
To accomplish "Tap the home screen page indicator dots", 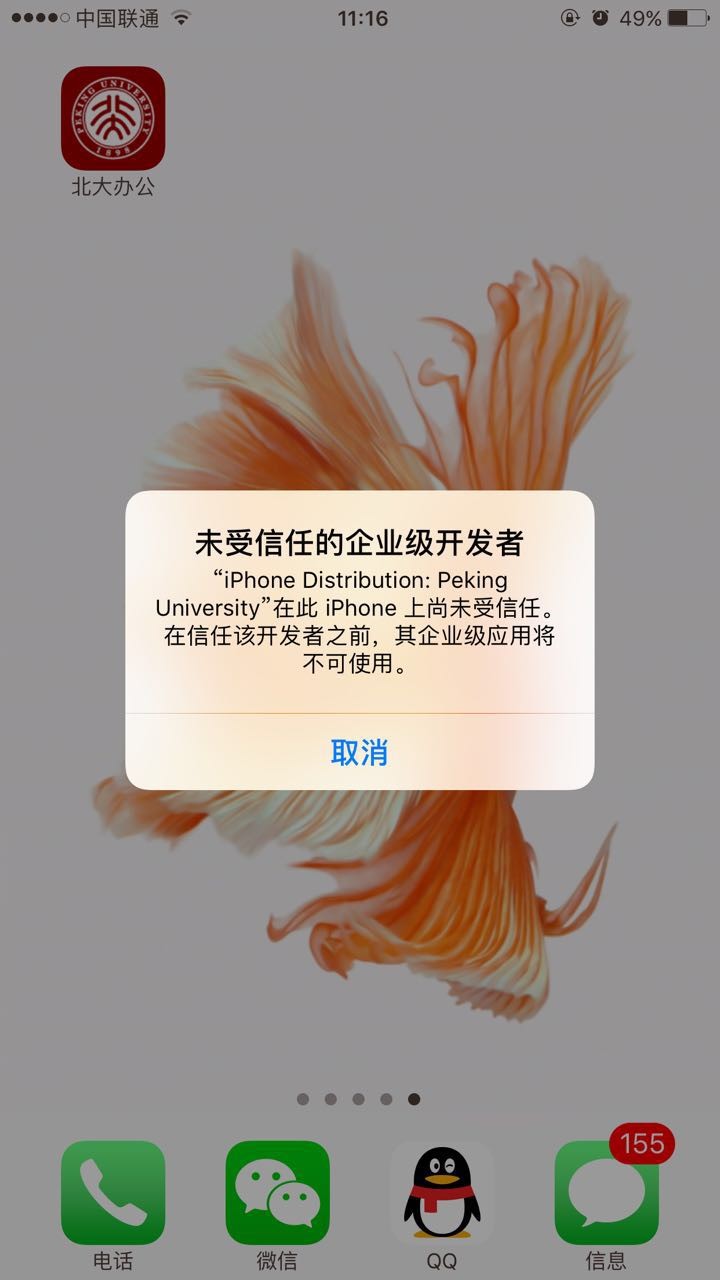I will click(x=359, y=1099).
